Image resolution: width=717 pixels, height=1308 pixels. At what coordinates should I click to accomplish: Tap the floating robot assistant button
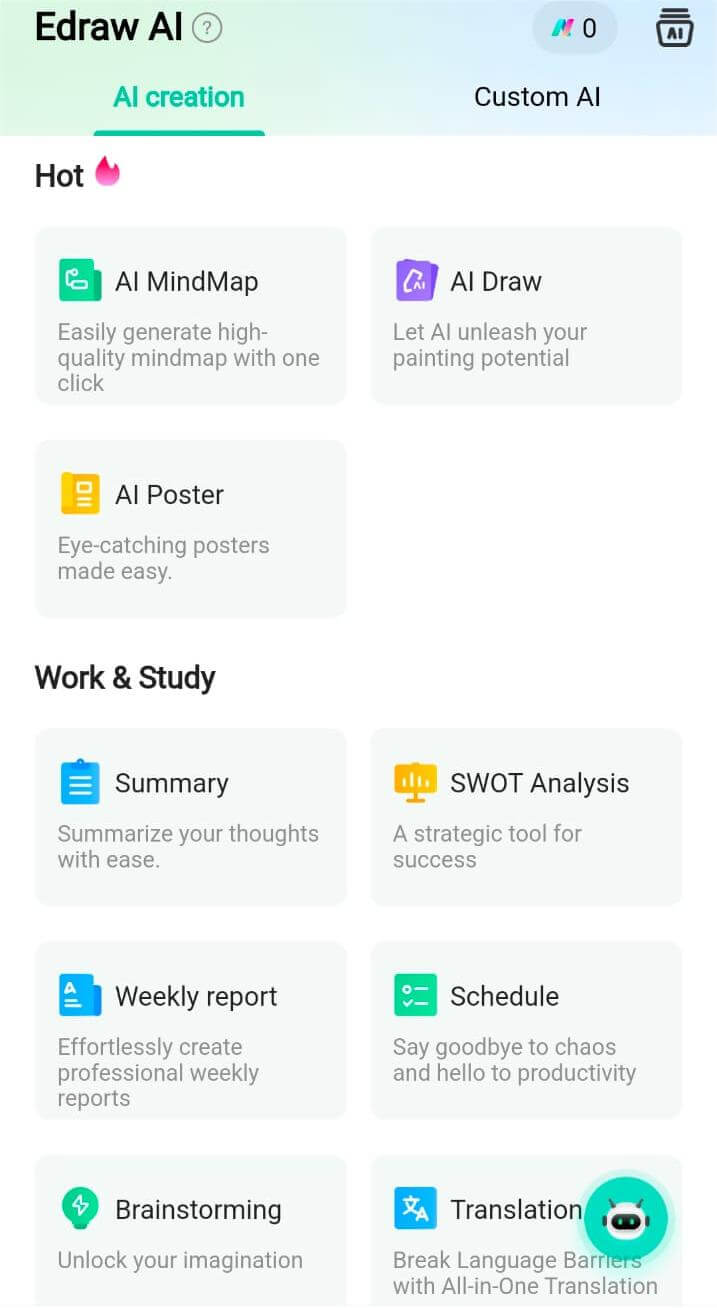pos(626,1219)
